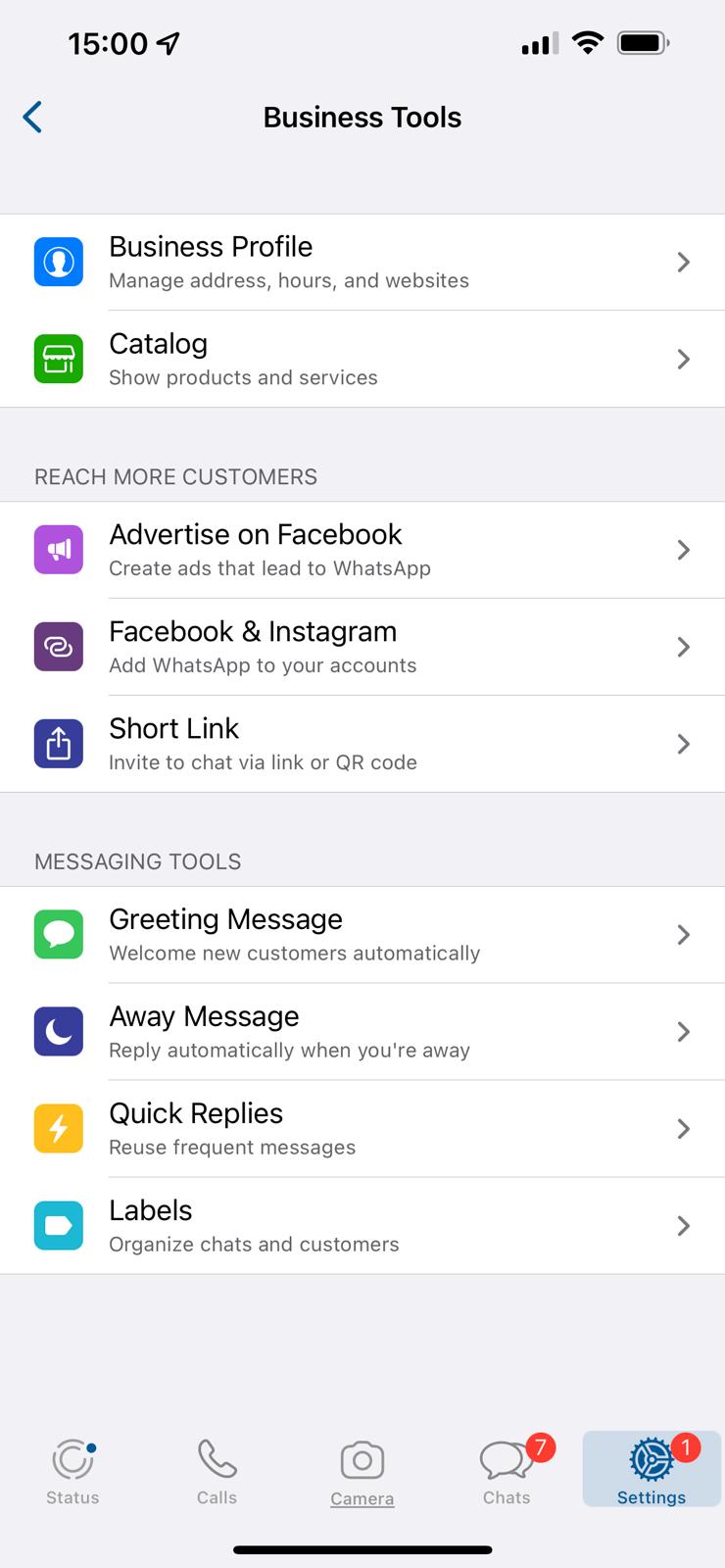Open the Labels row
The image size is (725, 1568).
[x=362, y=1226]
